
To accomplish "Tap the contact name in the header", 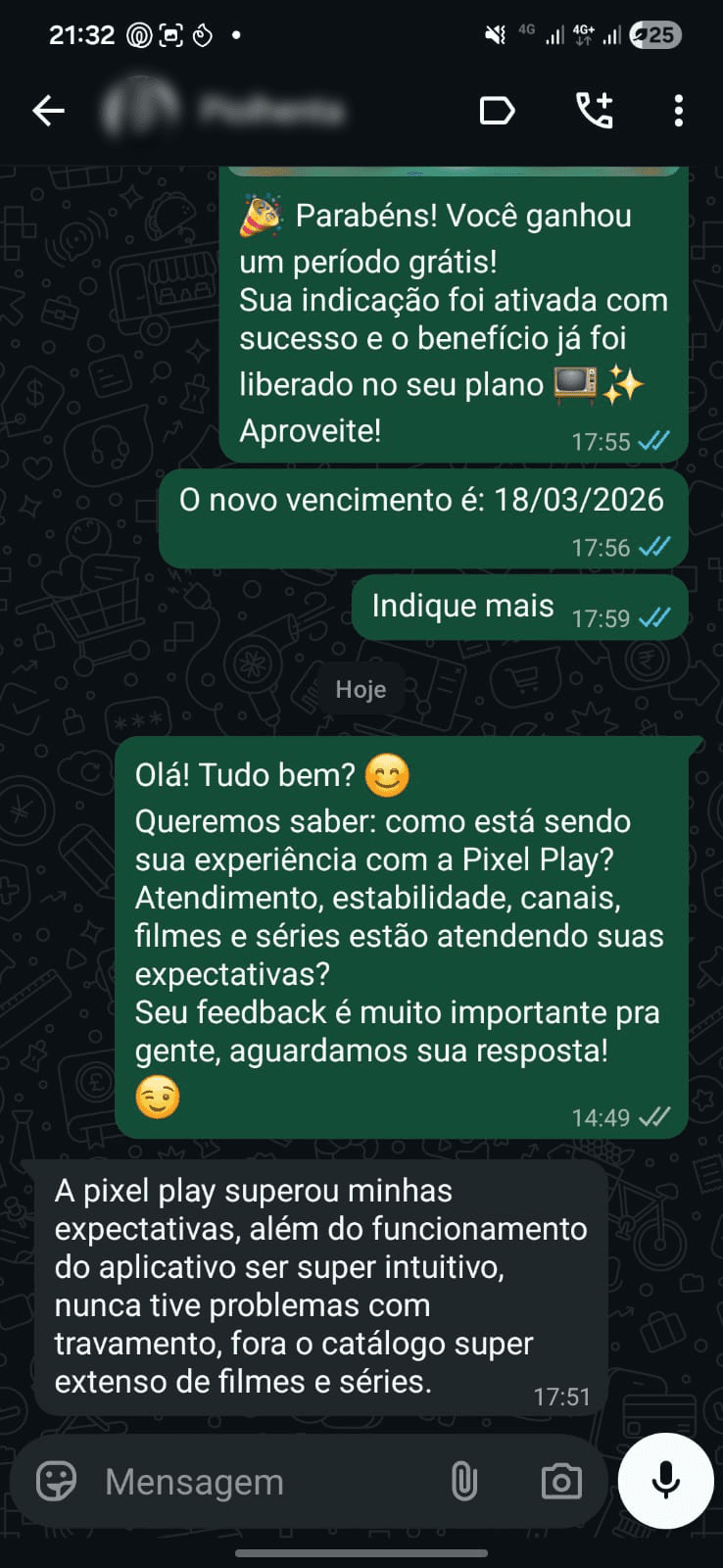I will click(274, 110).
